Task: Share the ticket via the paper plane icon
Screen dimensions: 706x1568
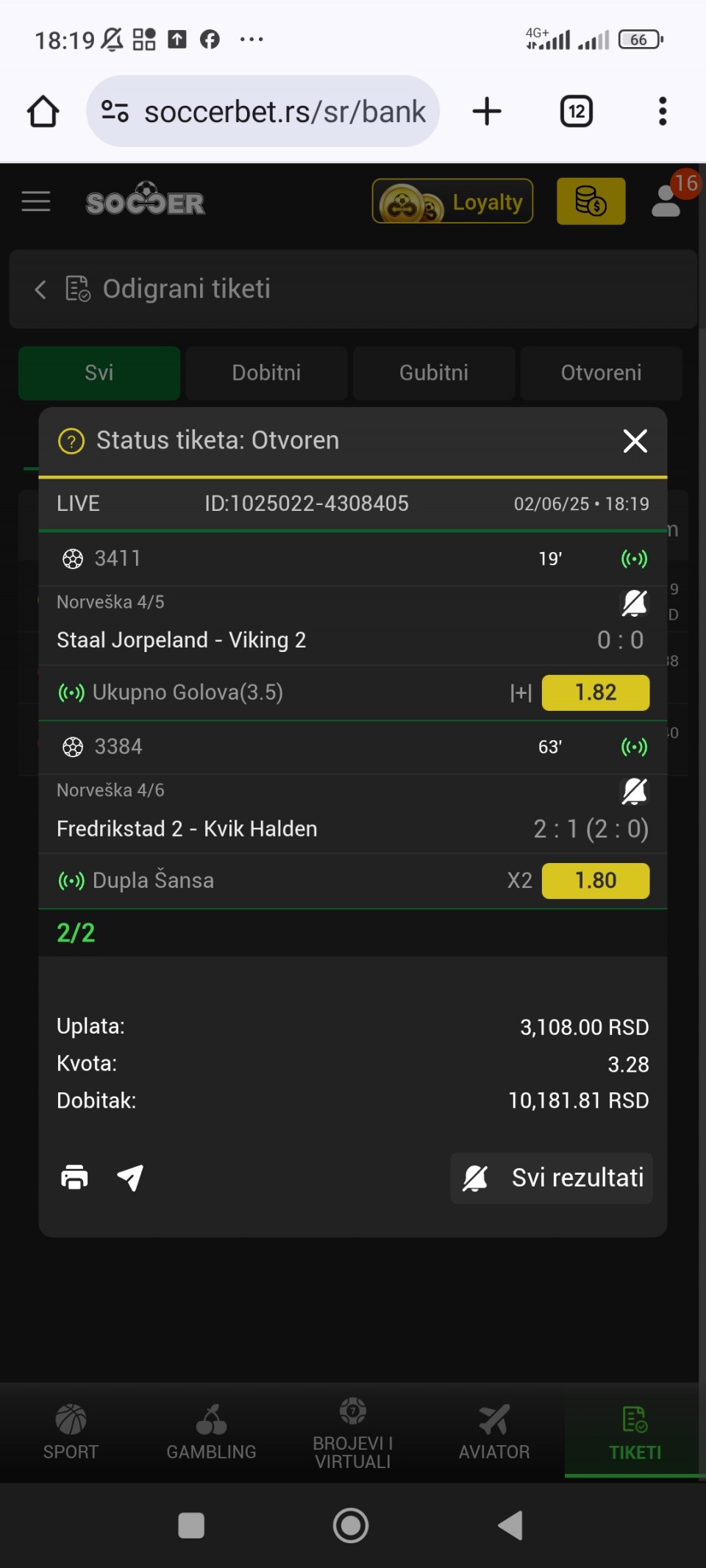Action: click(130, 1178)
